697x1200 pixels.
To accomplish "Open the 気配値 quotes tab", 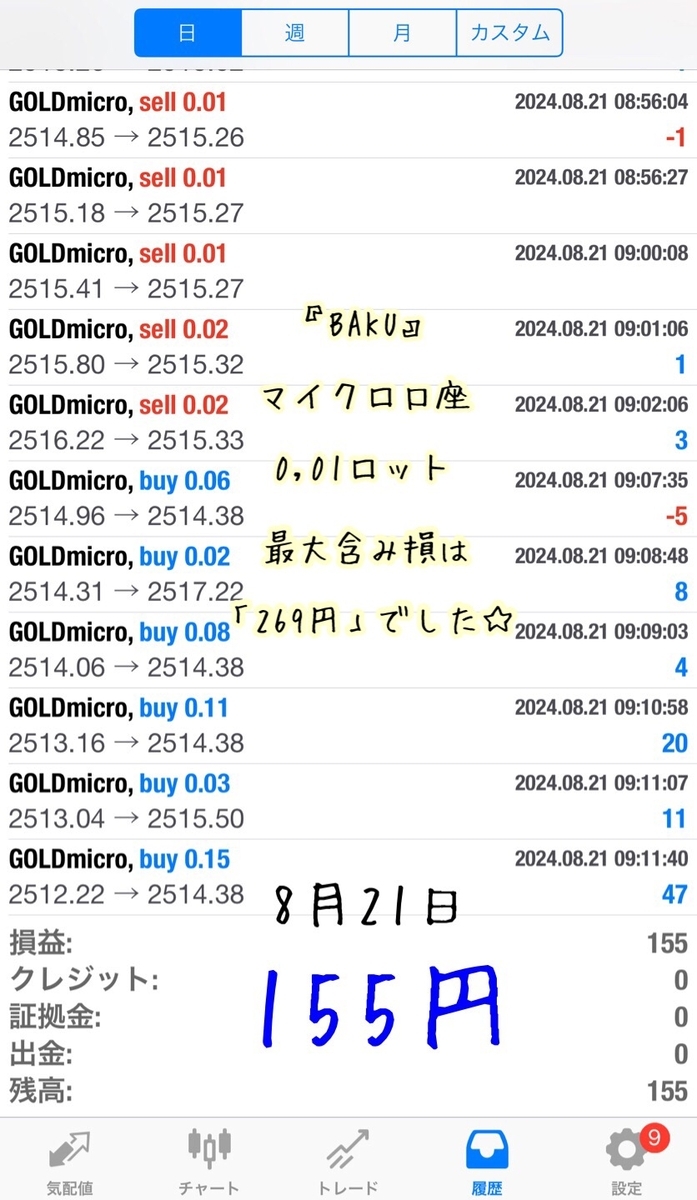I will click(x=70, y=1160).
